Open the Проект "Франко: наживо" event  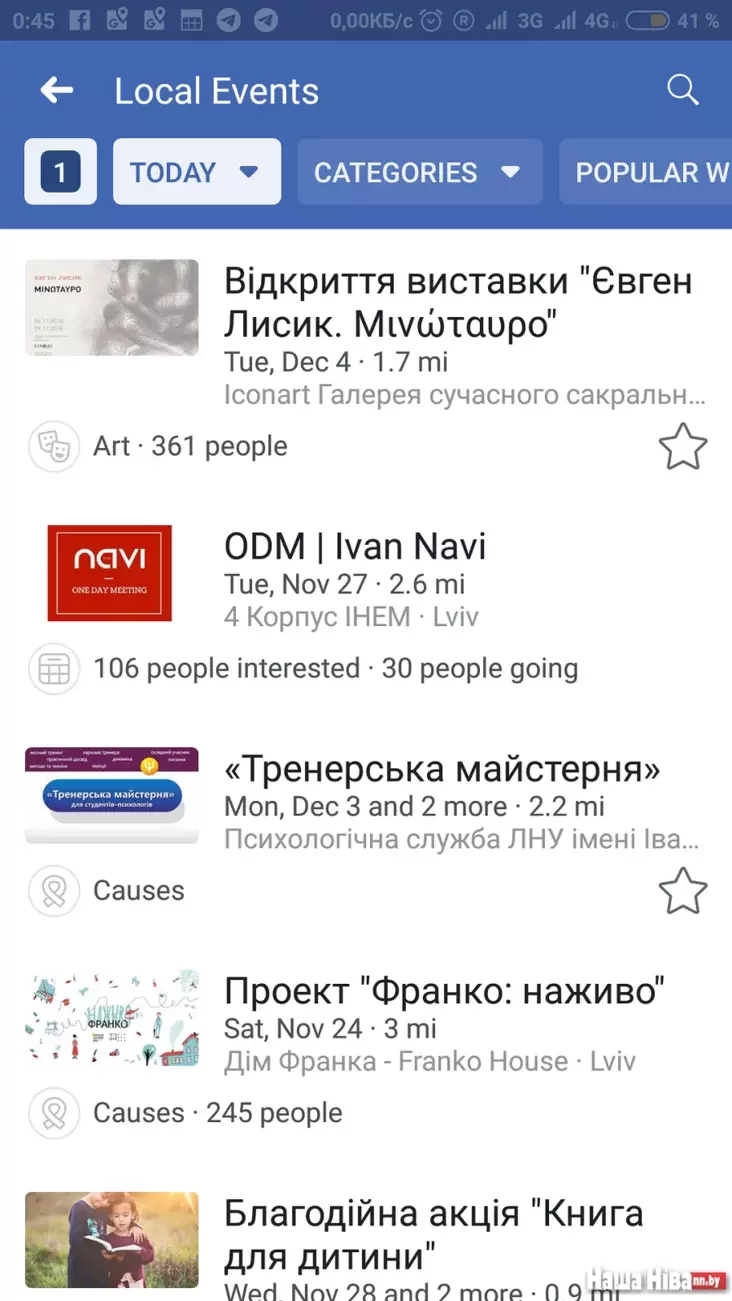444,991
